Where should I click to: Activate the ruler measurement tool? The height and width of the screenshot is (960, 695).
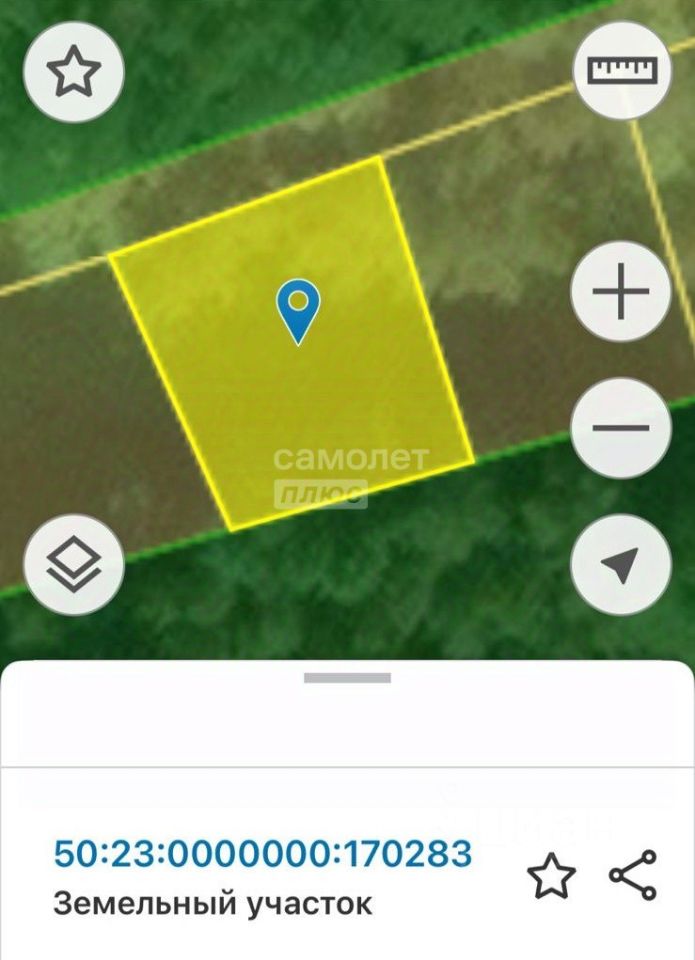[621, 70]
